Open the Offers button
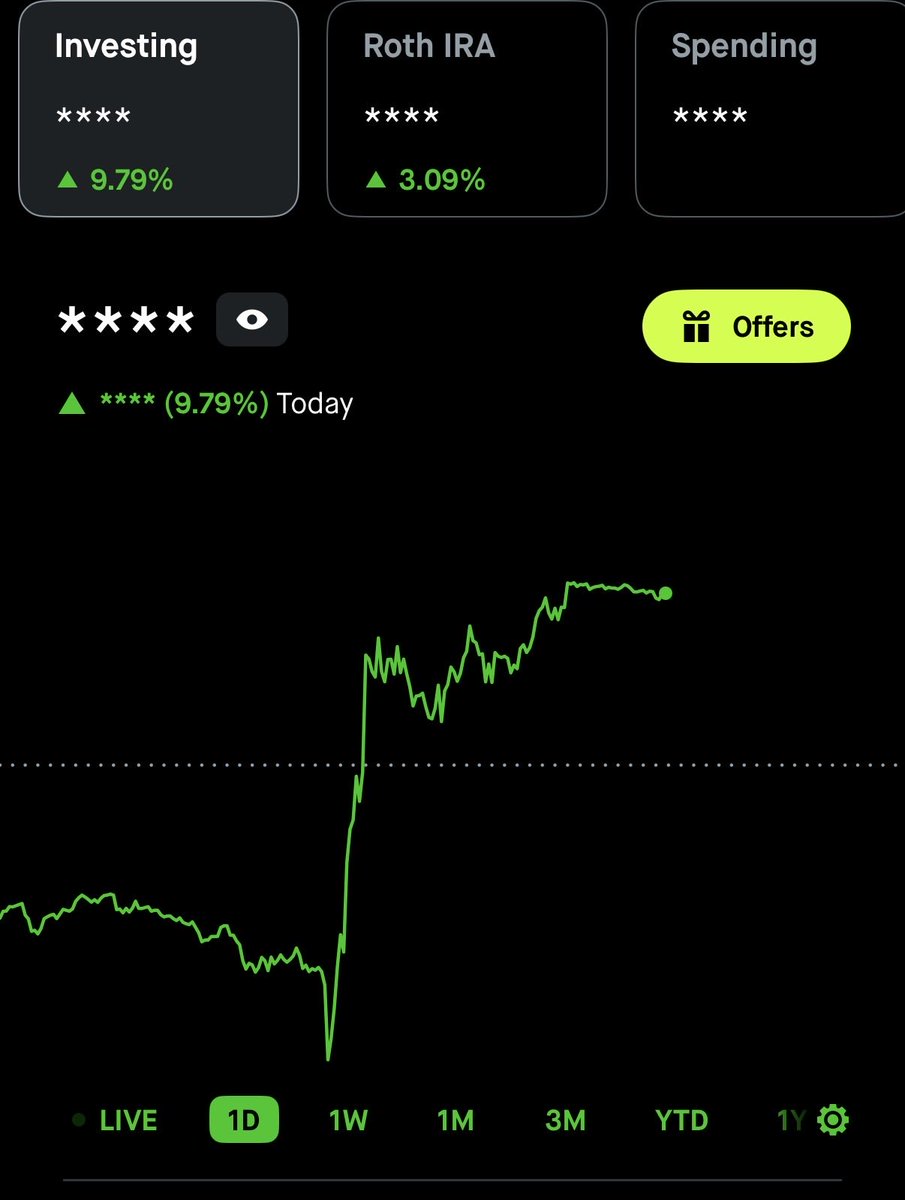Viewport: 905px width, 1200px height. 745,326
